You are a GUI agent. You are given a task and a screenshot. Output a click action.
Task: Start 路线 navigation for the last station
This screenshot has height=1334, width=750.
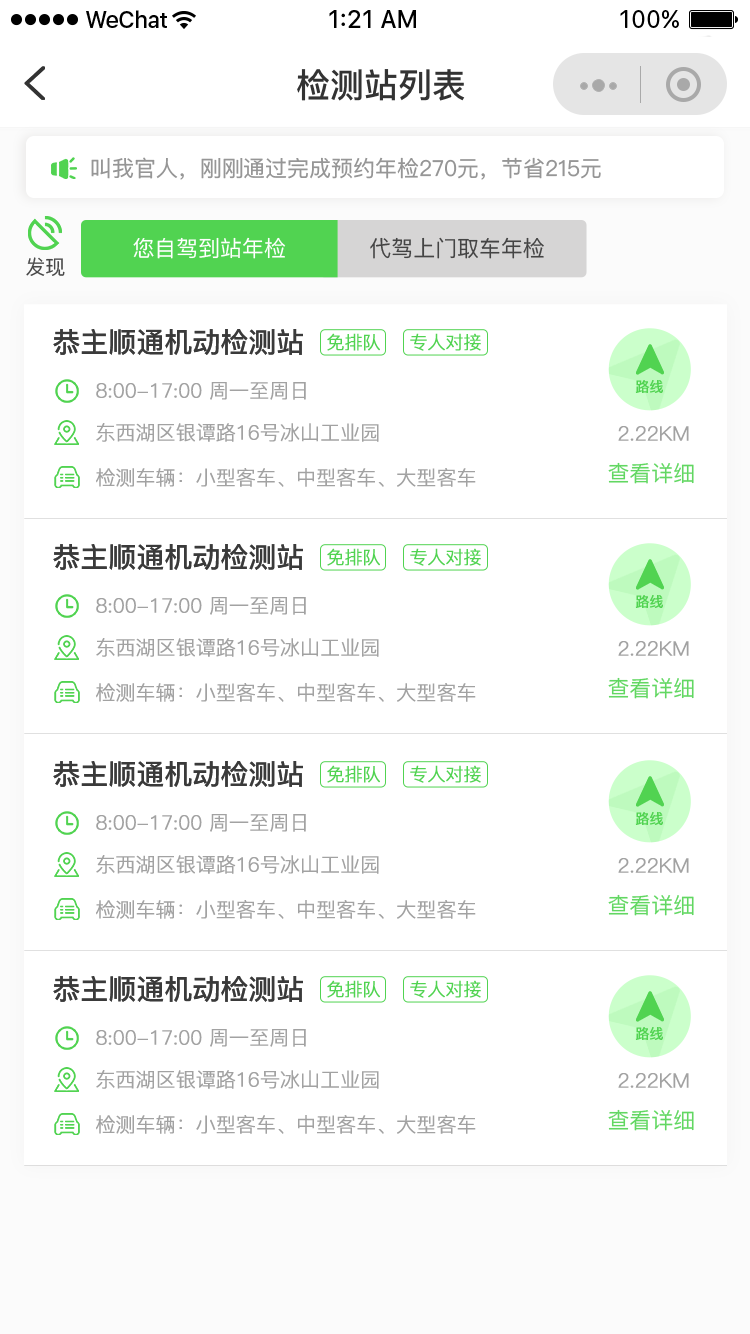pyautogui.click(x=650, y=1016)
